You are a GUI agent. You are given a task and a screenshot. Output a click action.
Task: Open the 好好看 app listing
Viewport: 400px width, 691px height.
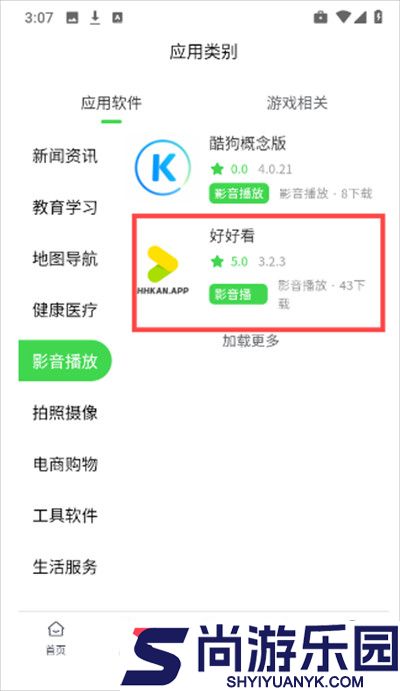pyautogui.click(x=259, y=272)
